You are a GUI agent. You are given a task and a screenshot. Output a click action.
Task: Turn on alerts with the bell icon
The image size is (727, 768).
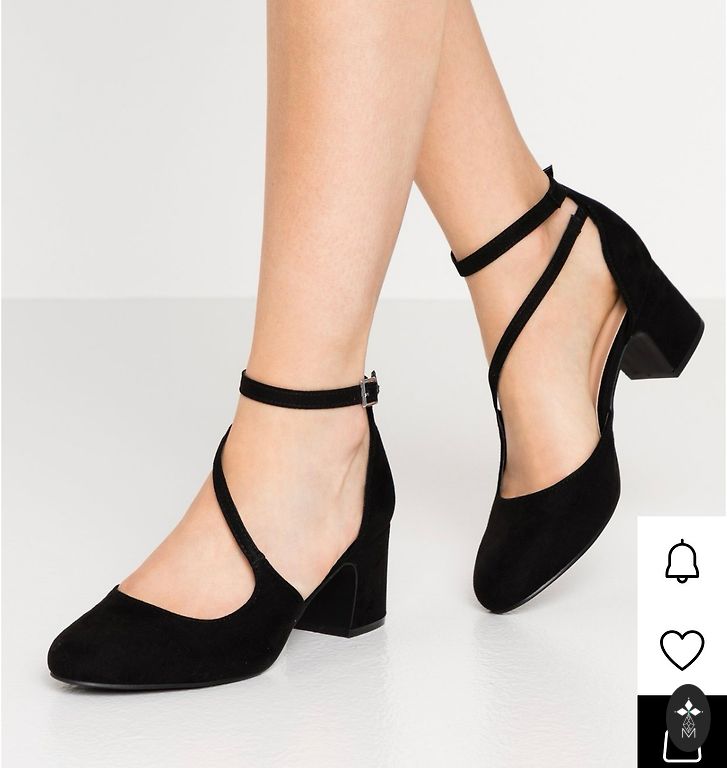pyautogui.click(x=682, y=562)
